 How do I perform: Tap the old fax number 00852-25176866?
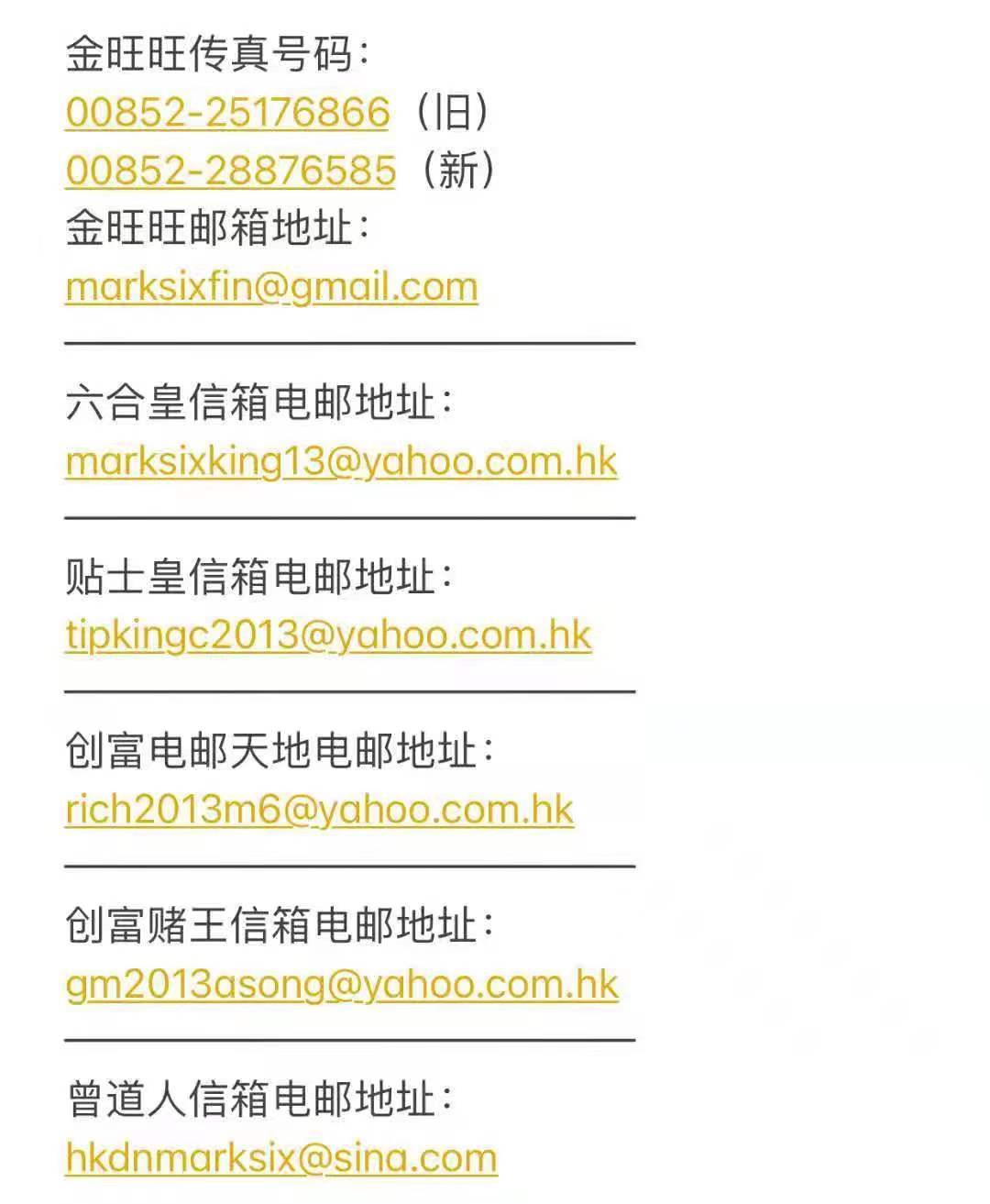[227, 112]
